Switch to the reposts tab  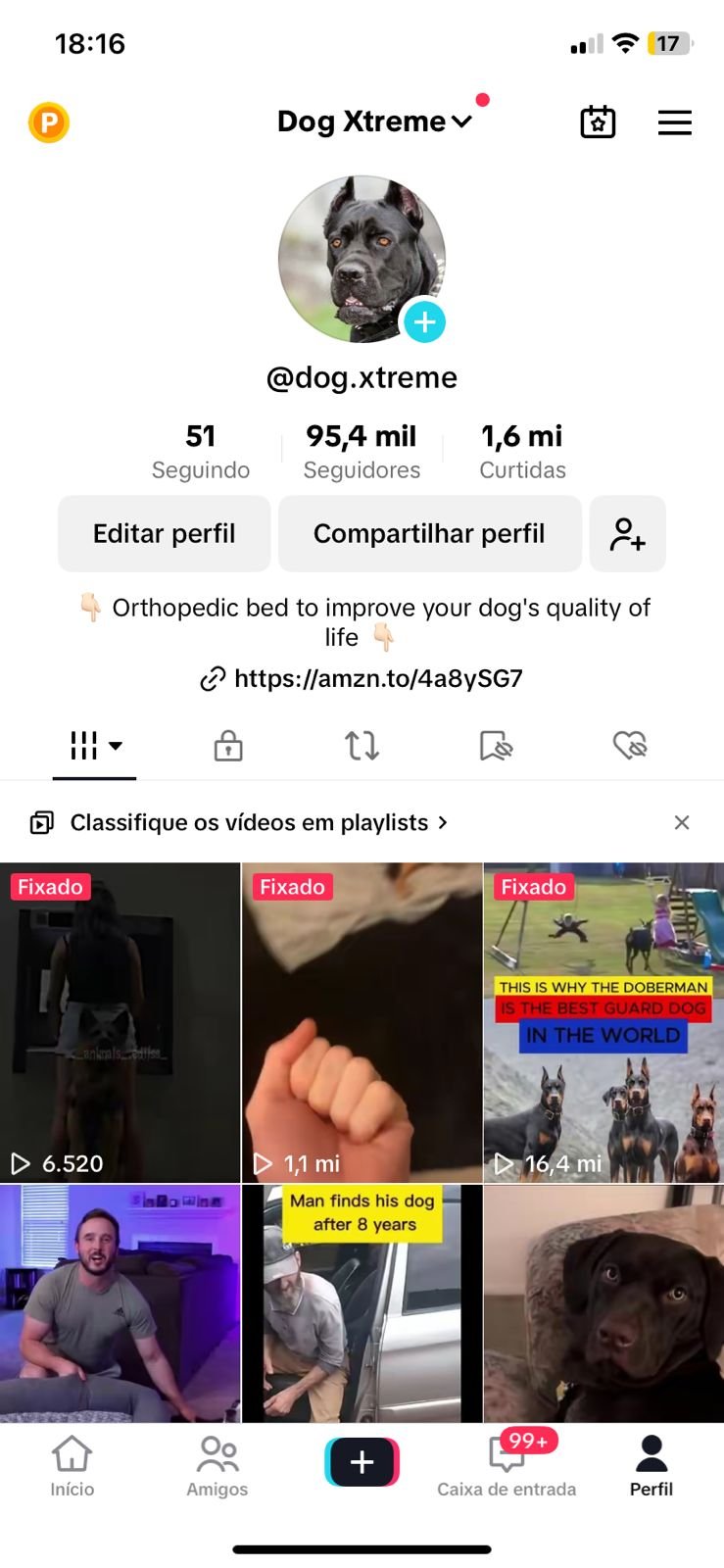pos(362,746)
